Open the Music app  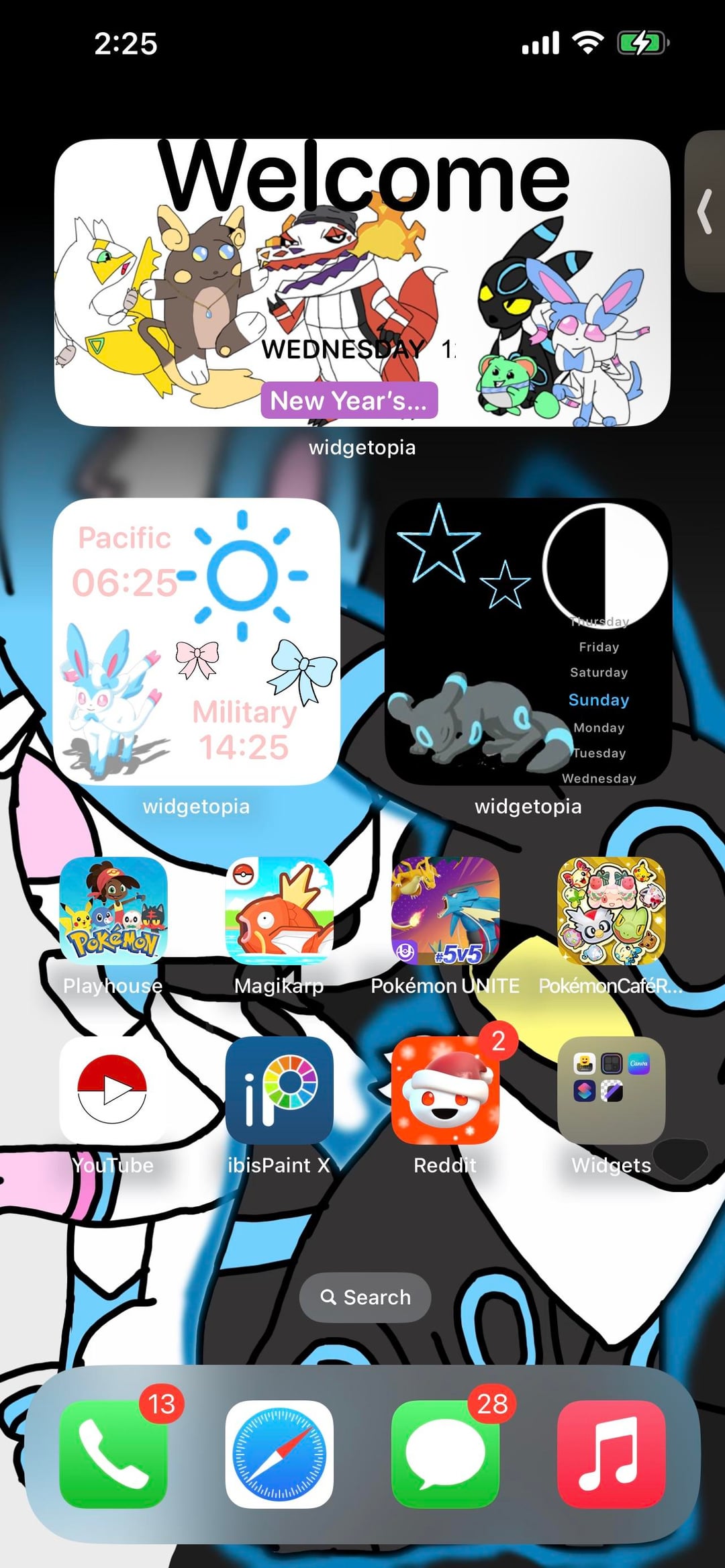tap(611, 1454)
